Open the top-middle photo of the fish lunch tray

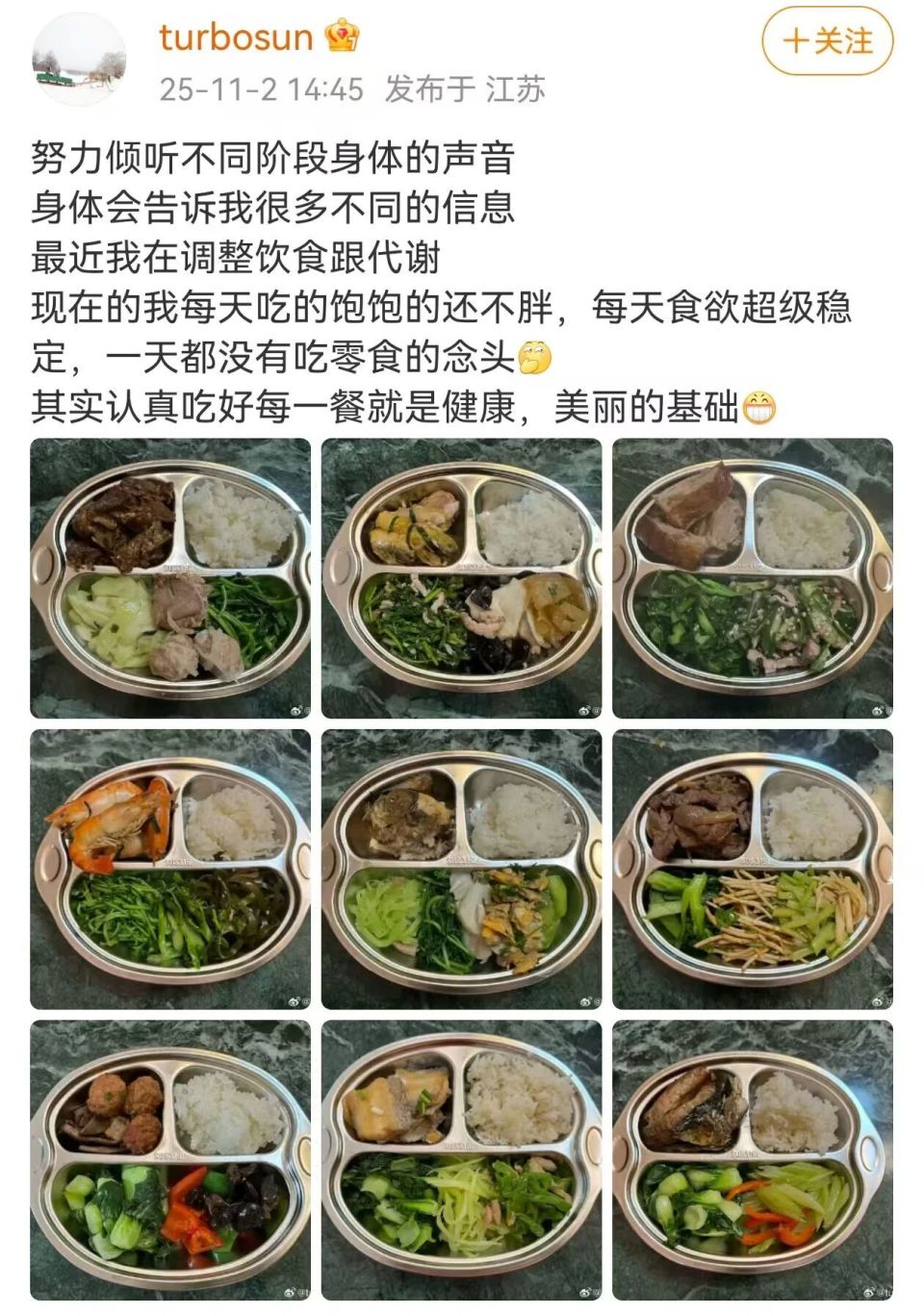(462, 577)
